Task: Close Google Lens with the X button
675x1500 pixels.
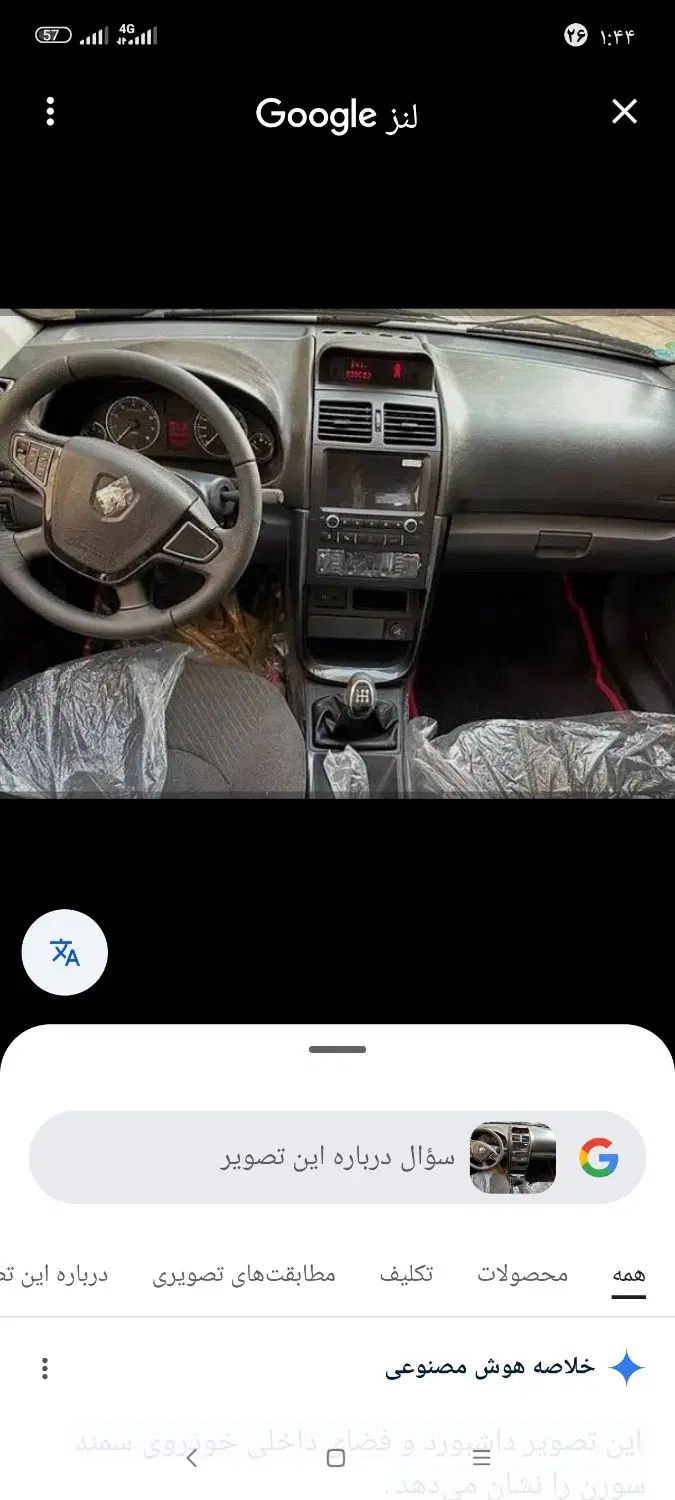Action: (x=624, y=112)
